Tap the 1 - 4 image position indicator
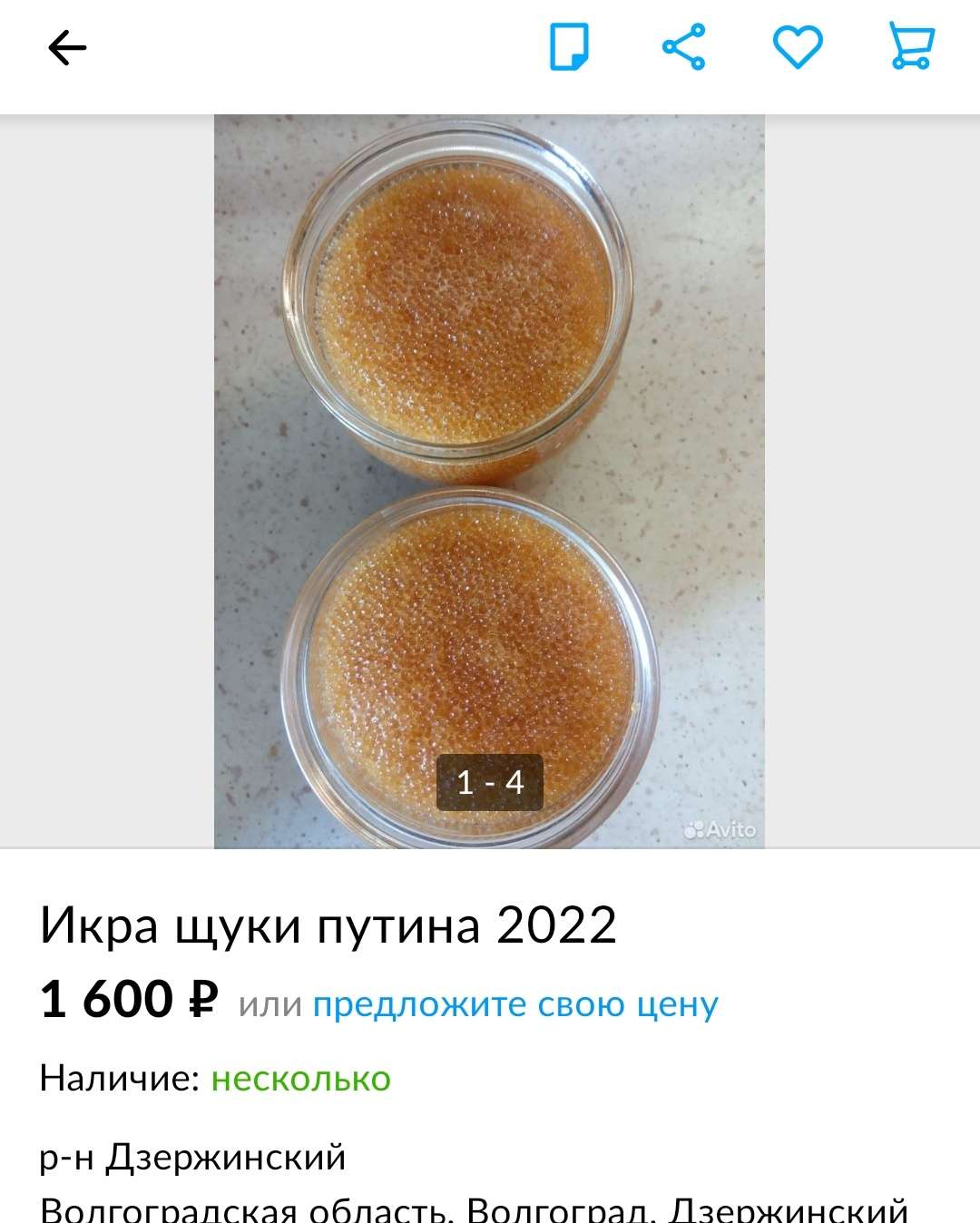 pyautogui.click(x=490, y=782)
